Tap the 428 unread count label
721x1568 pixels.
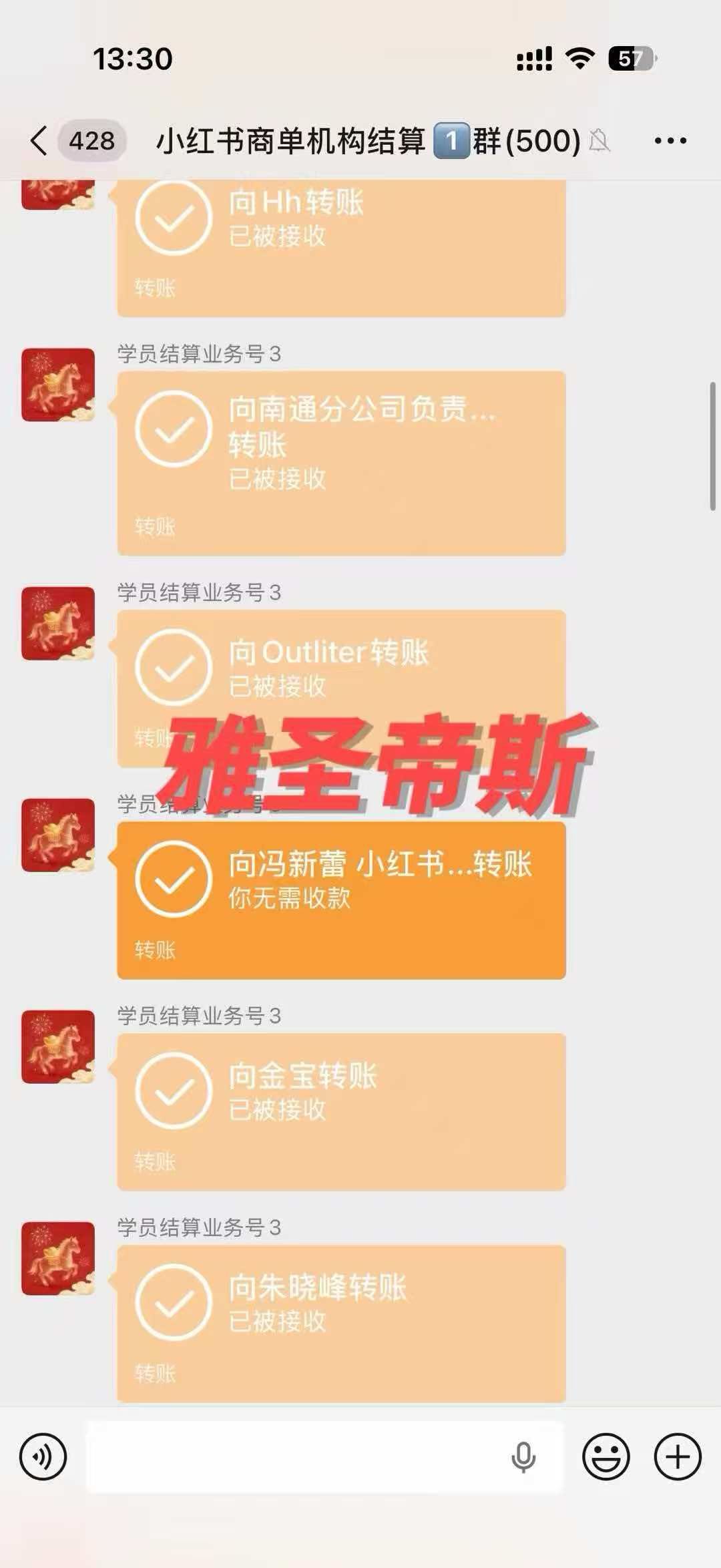89,140
